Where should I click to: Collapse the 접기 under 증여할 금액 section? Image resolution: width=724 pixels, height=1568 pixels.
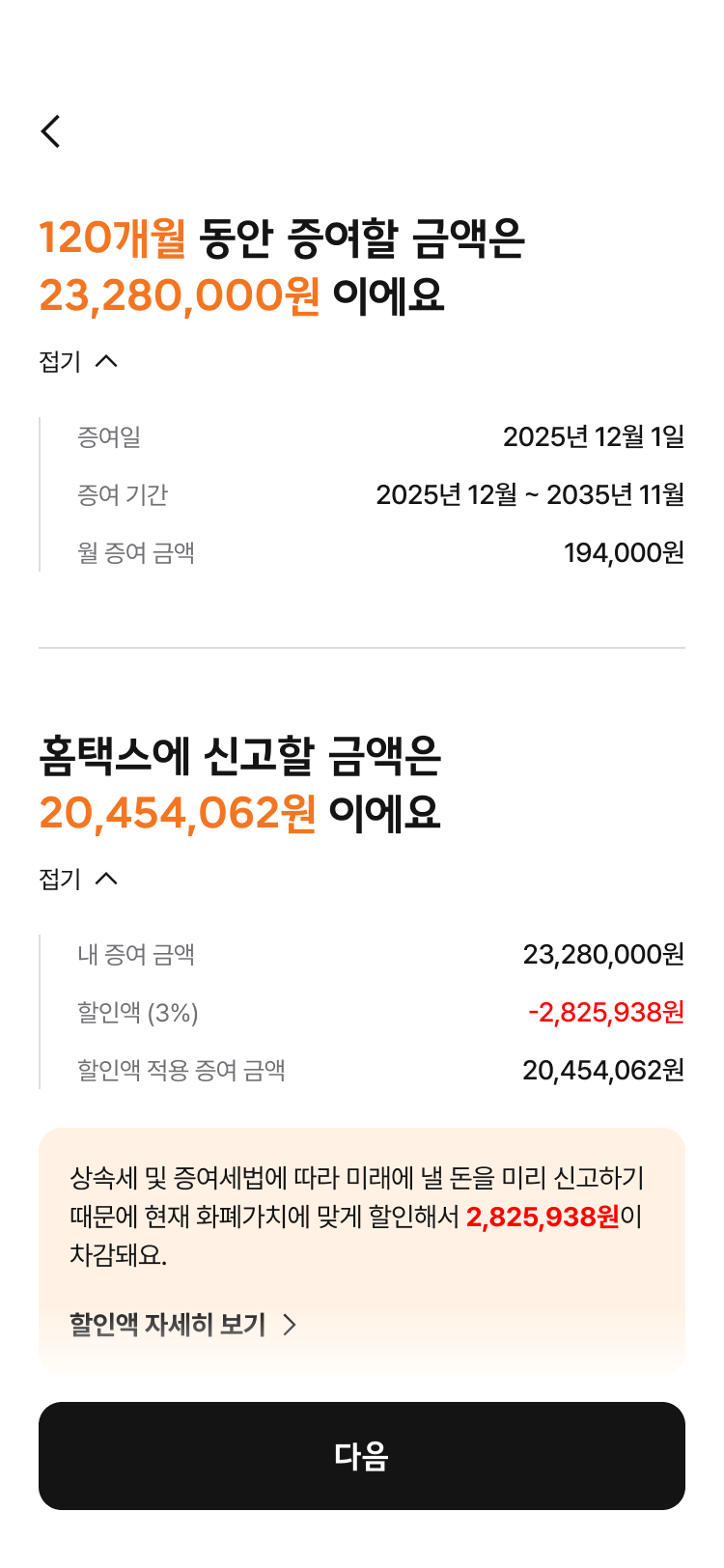click(78, 361)
